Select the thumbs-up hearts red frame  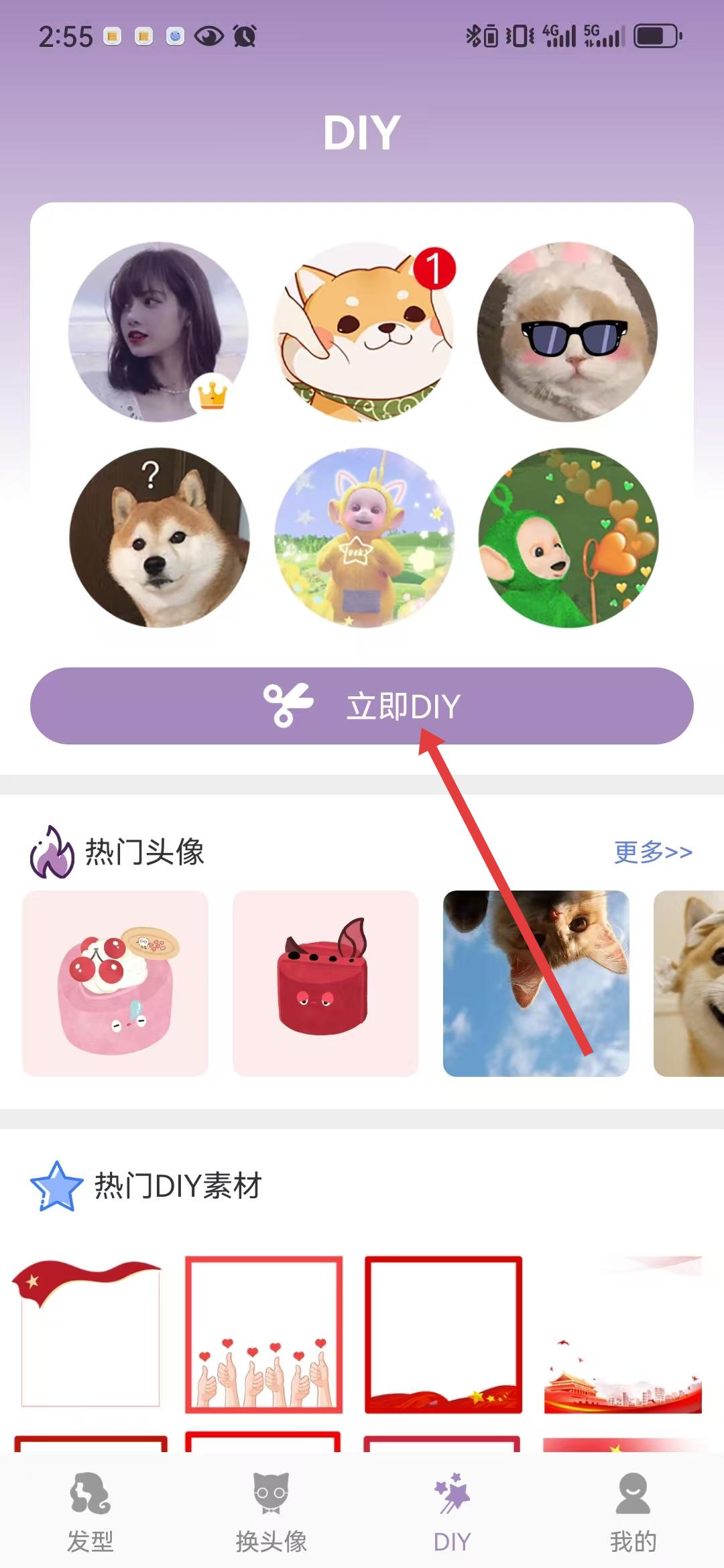(x=264, y=1334)
